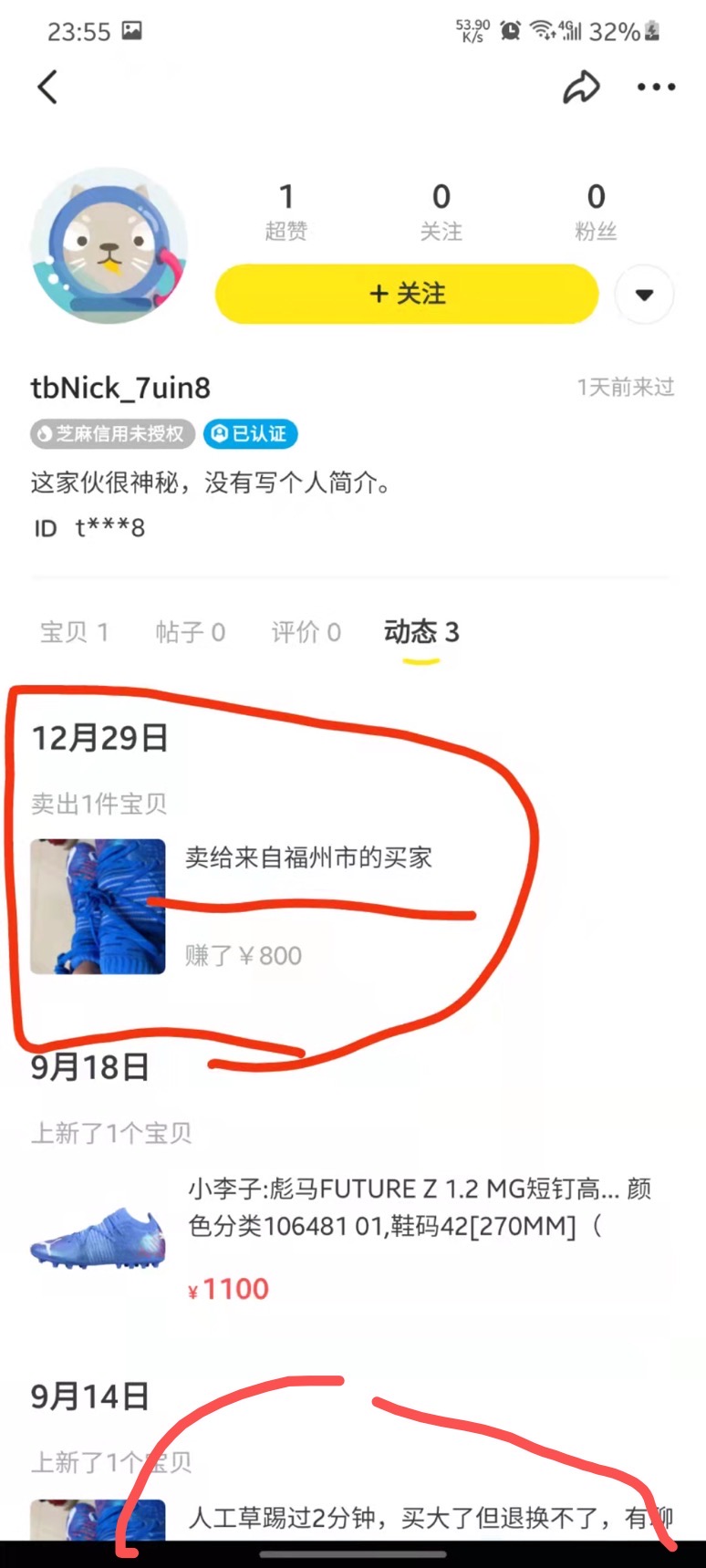Open the user's avatar picture

coord(109,245)
